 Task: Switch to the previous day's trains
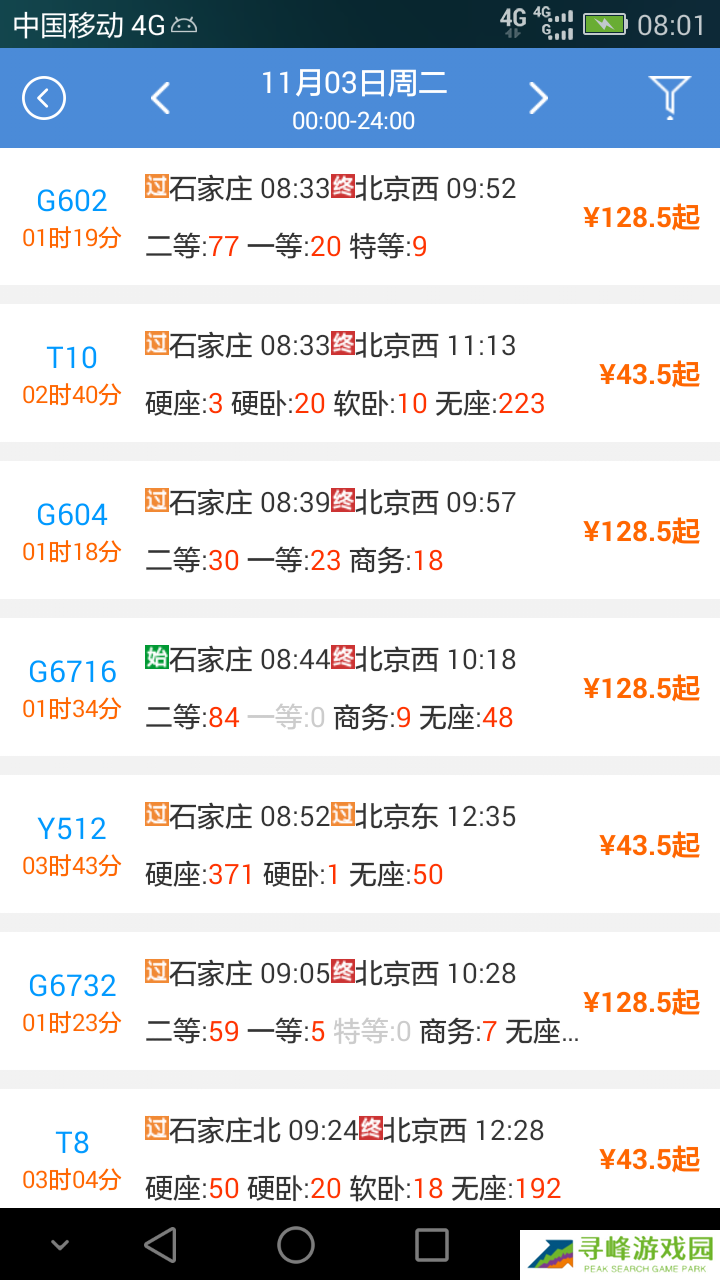(x=160, y=98)
